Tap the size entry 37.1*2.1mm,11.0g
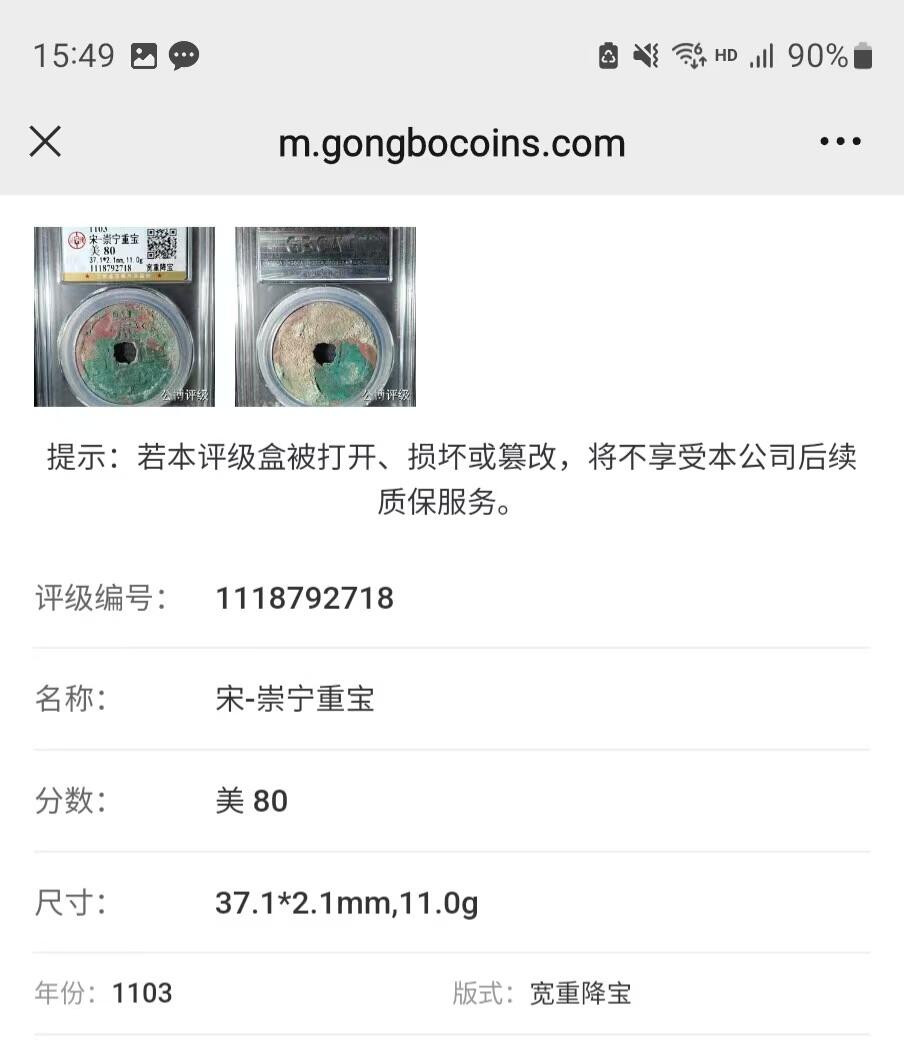This screenshot has width=904, height=1040. coord(346,902)
